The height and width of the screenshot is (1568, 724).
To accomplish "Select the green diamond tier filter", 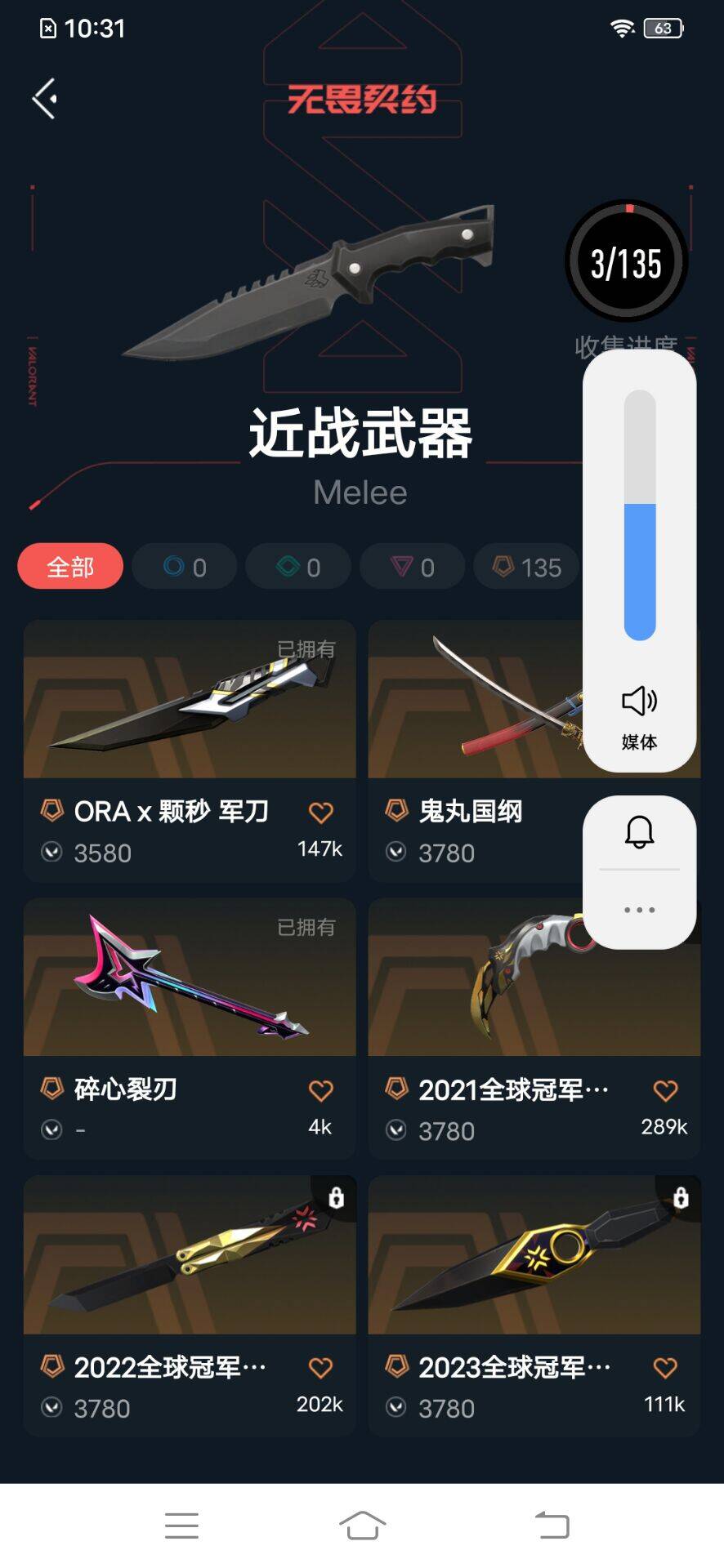I will (x=298, y=567).
